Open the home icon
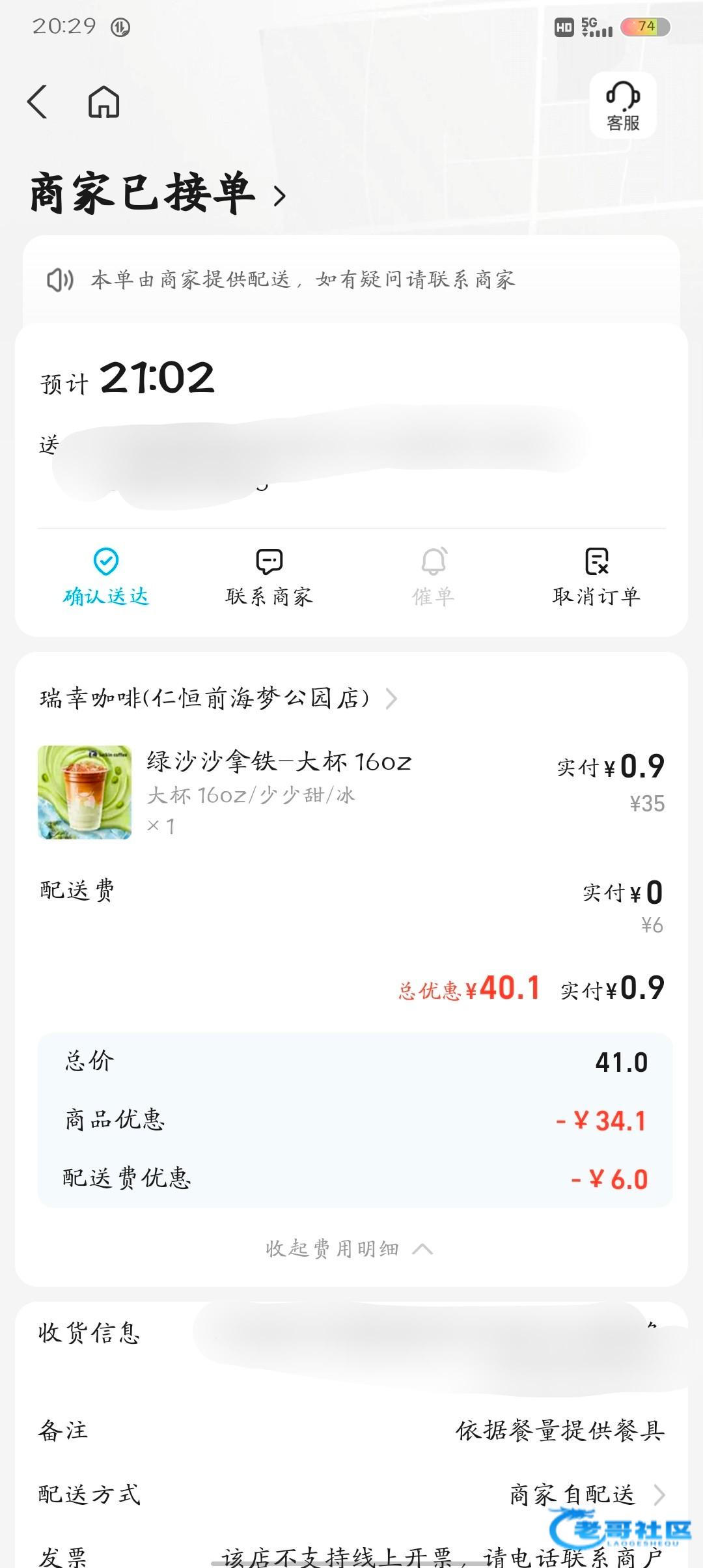 coord(104,102)
